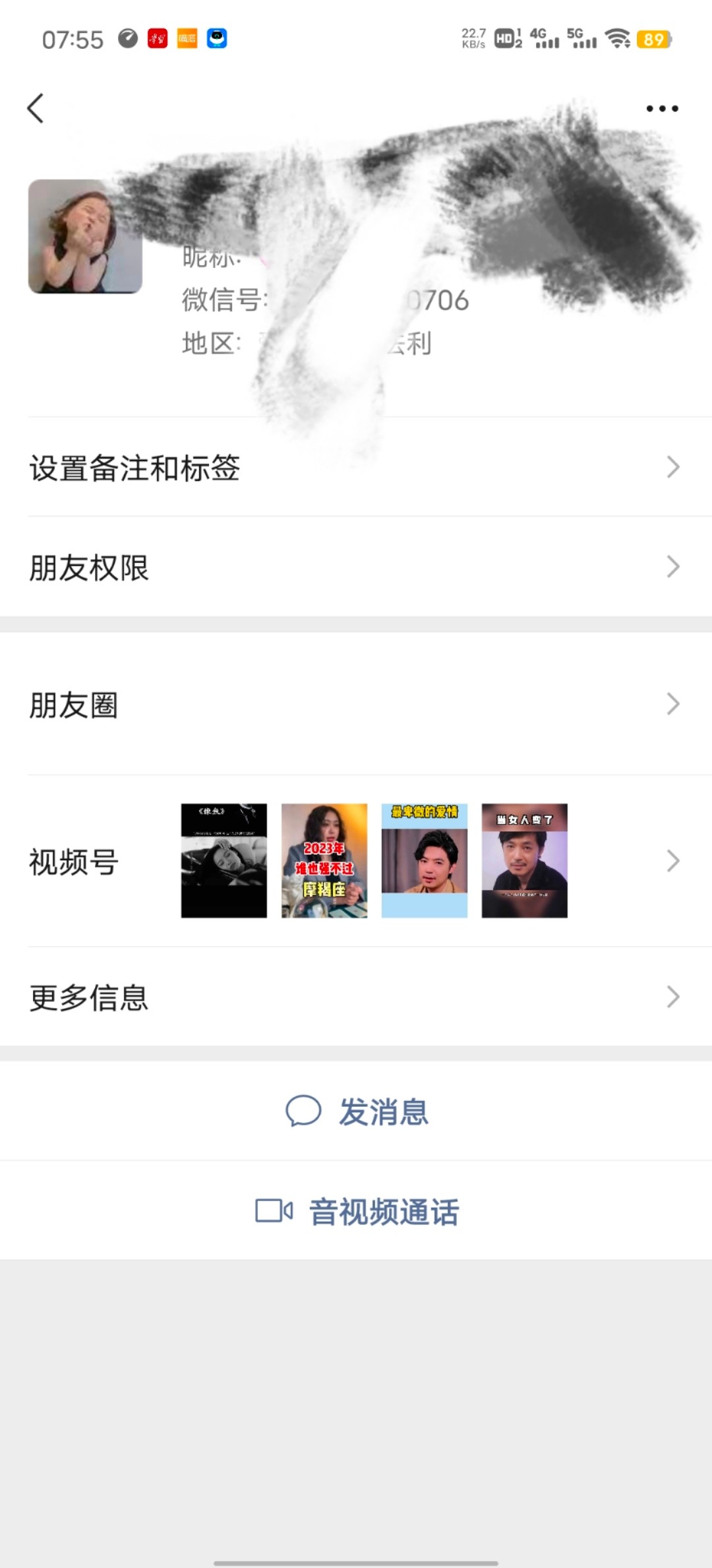View this contact's 朋友圈

pyautogui.click(x=356, y=705)
